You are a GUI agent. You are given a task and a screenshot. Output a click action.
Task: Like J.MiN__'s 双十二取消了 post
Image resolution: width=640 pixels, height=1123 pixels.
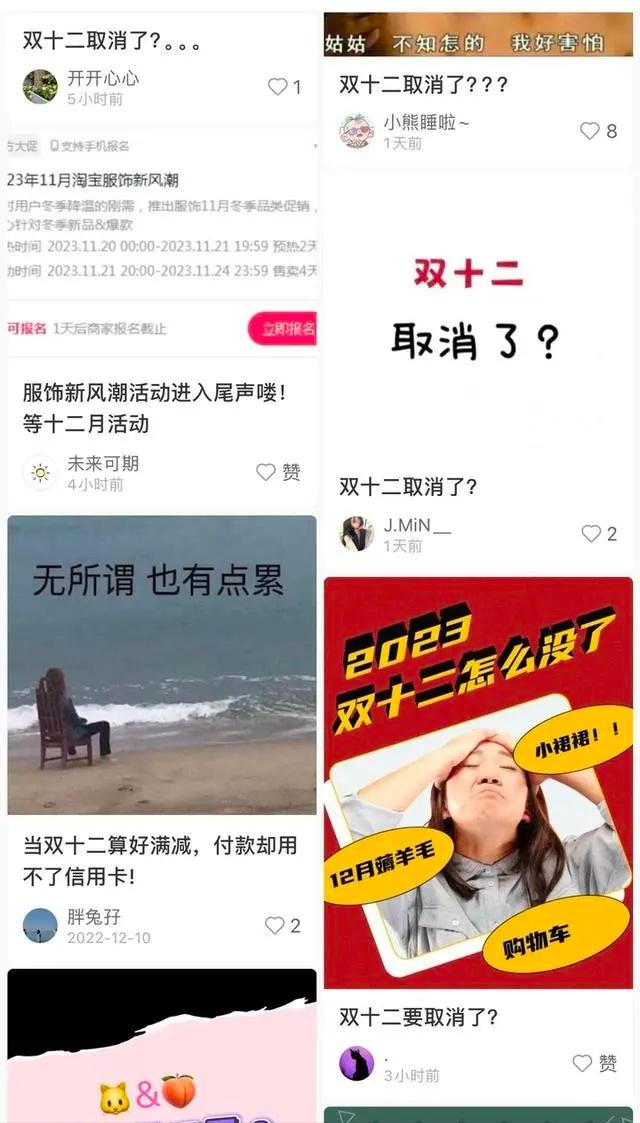tap(591, 534)
